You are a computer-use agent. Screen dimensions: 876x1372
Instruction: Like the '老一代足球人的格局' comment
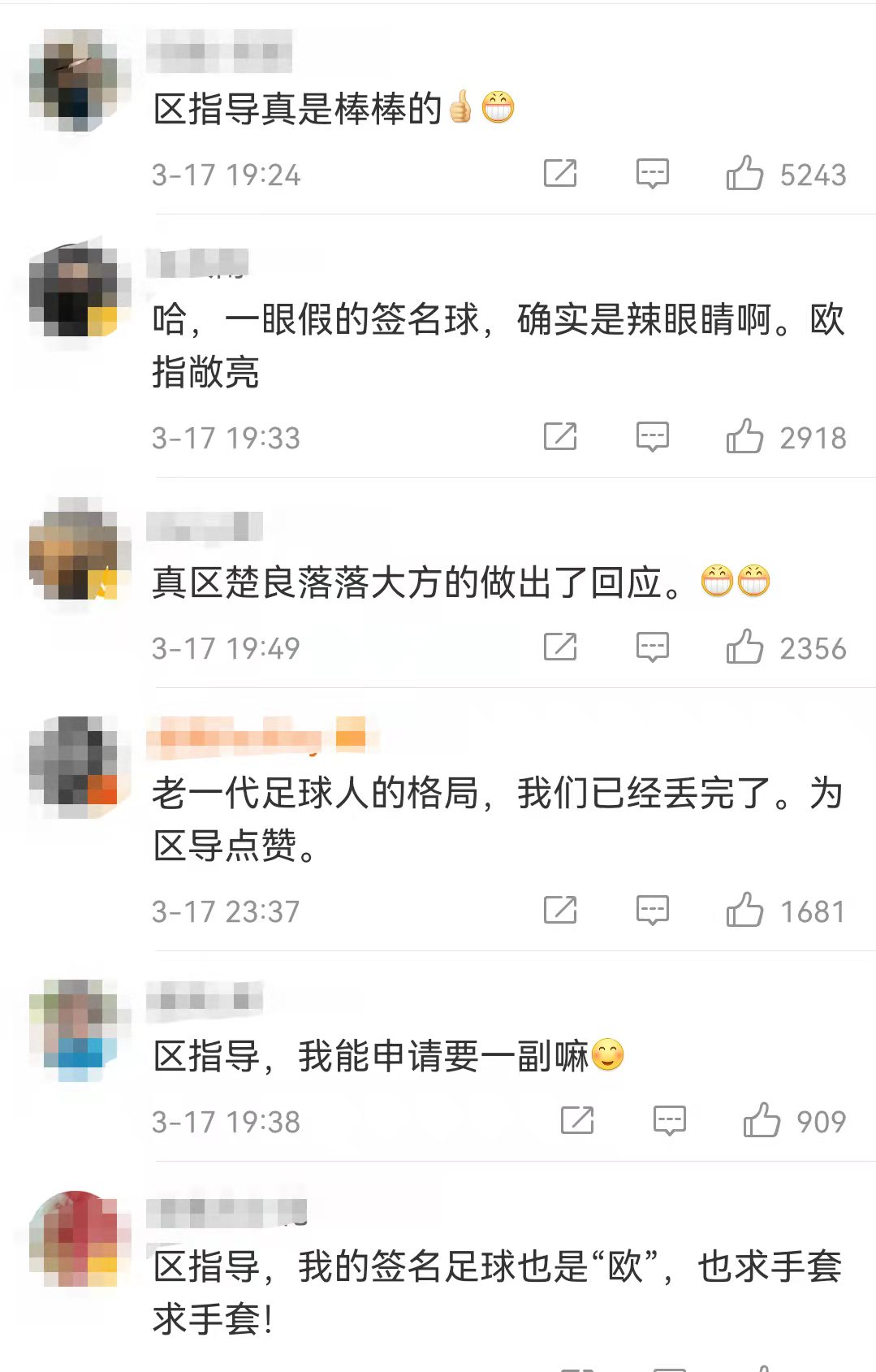point(744,911)
